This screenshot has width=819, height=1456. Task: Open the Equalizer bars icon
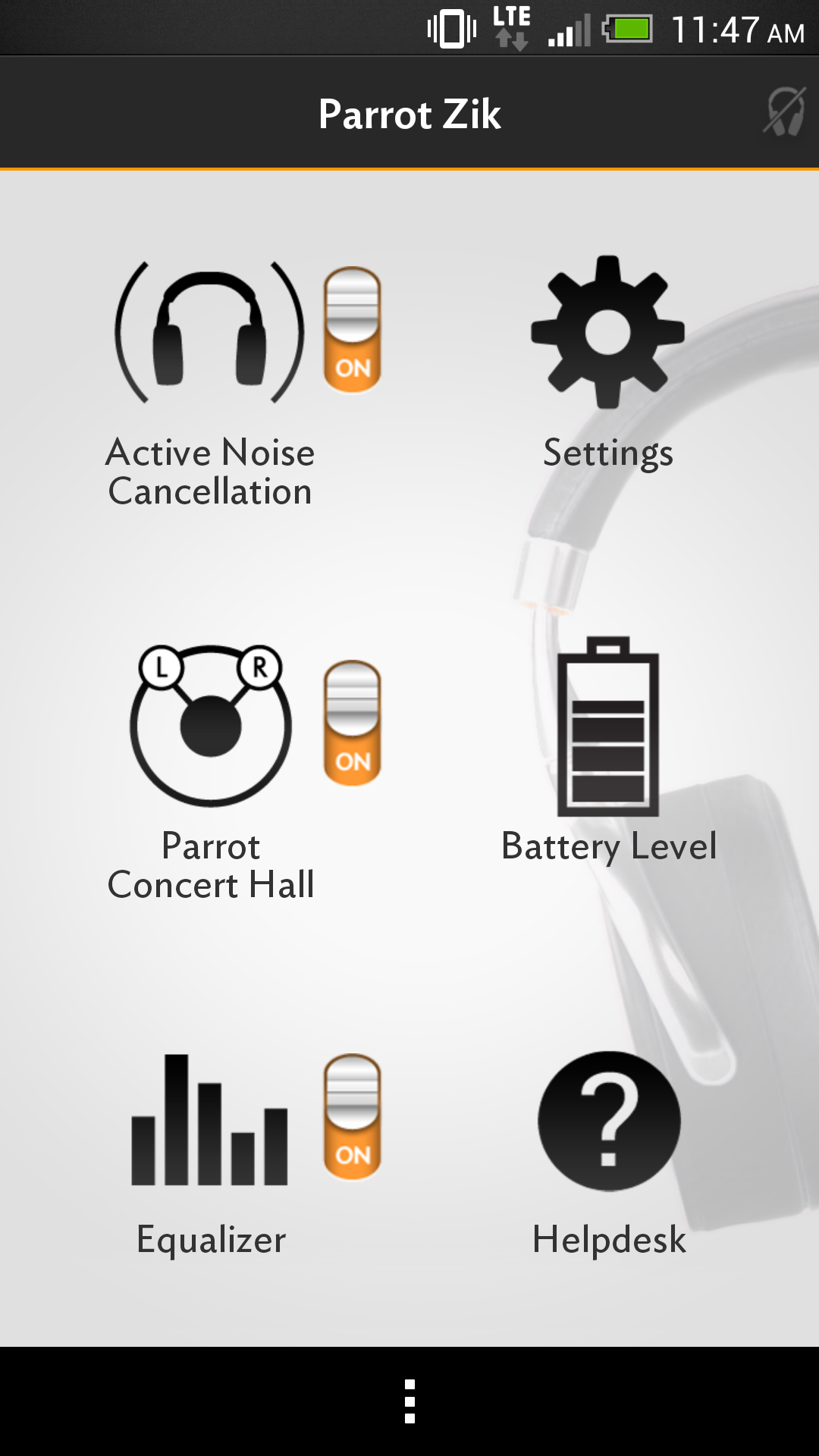click(x=210, y=1120)
